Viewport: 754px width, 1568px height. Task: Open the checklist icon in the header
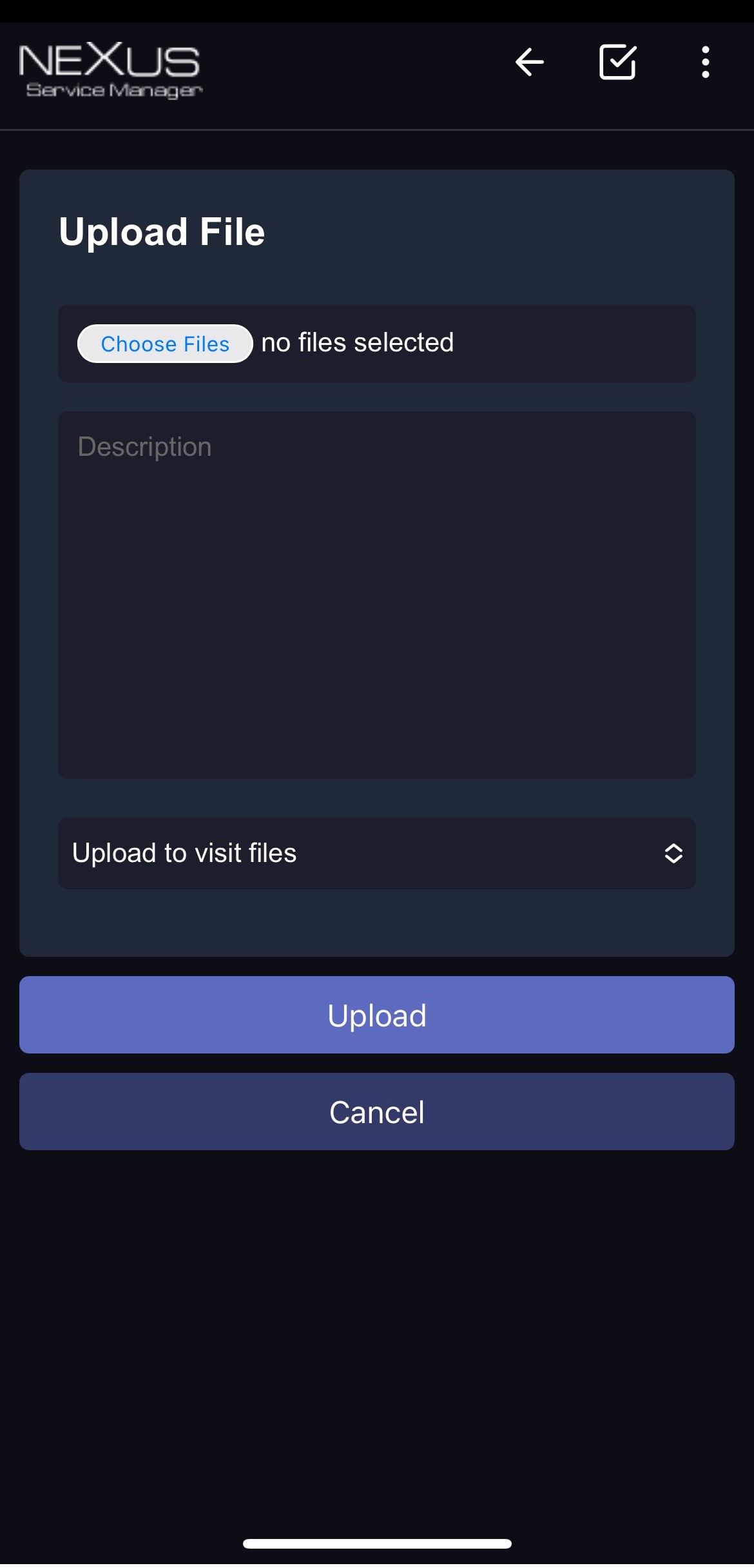tap(617, 63)
